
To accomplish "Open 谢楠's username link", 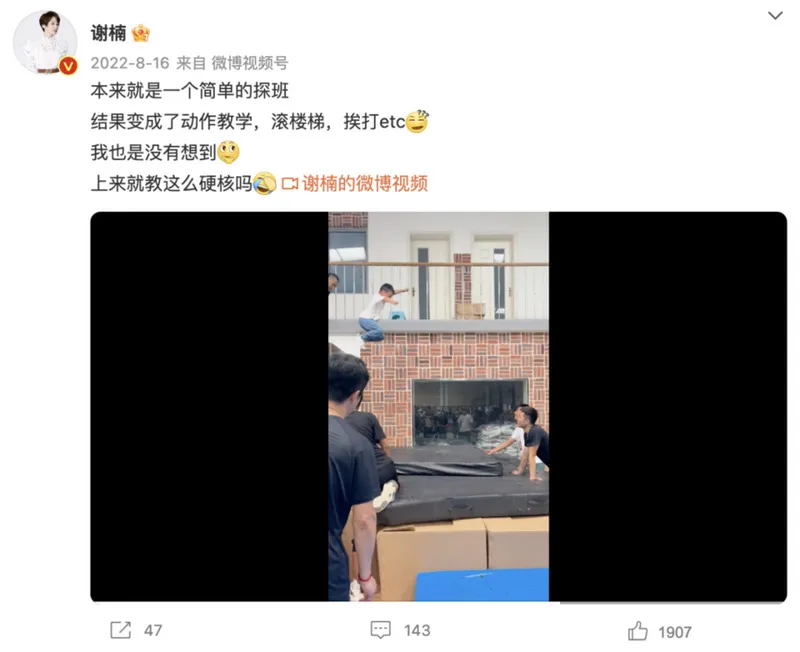I will point(109,32).
